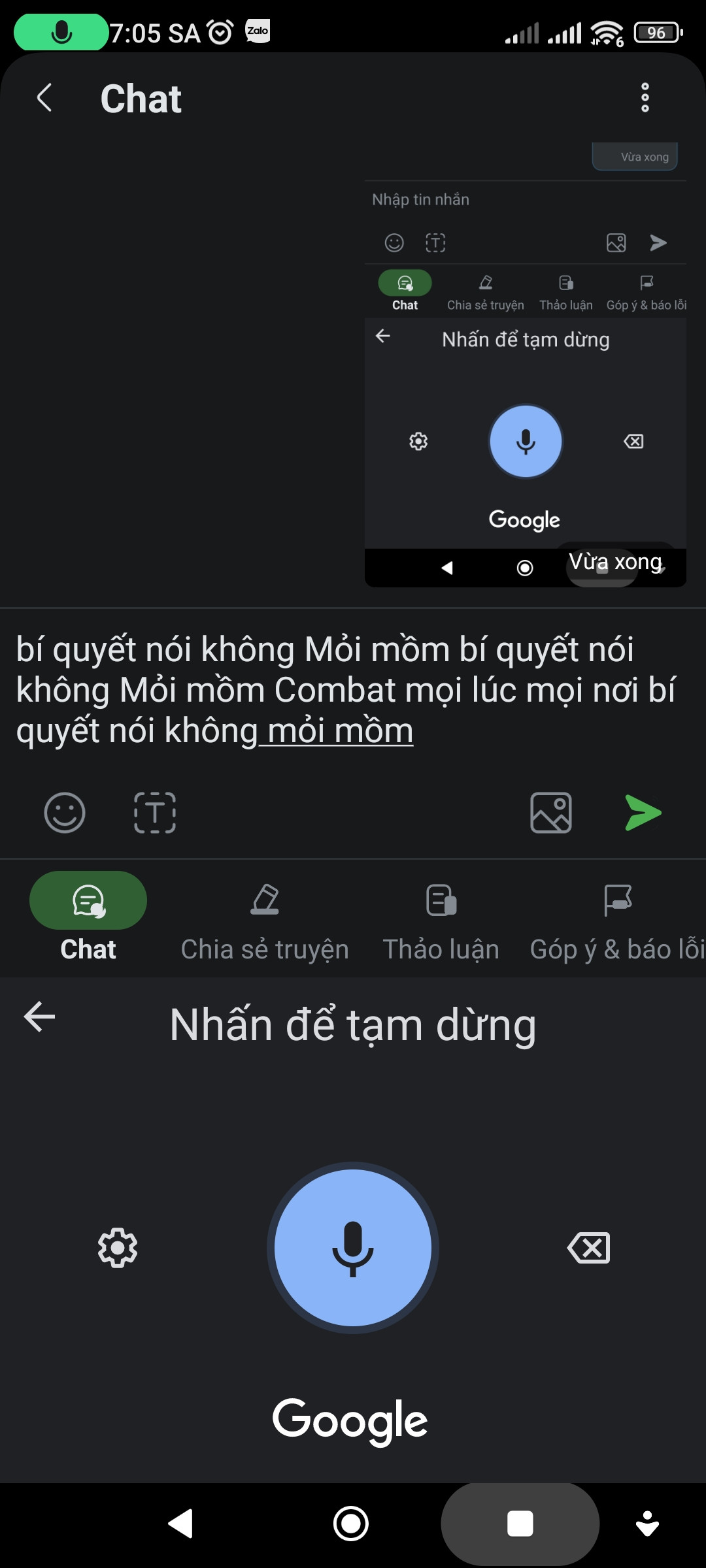Open the three-dot overflow menu

[645, 98]
